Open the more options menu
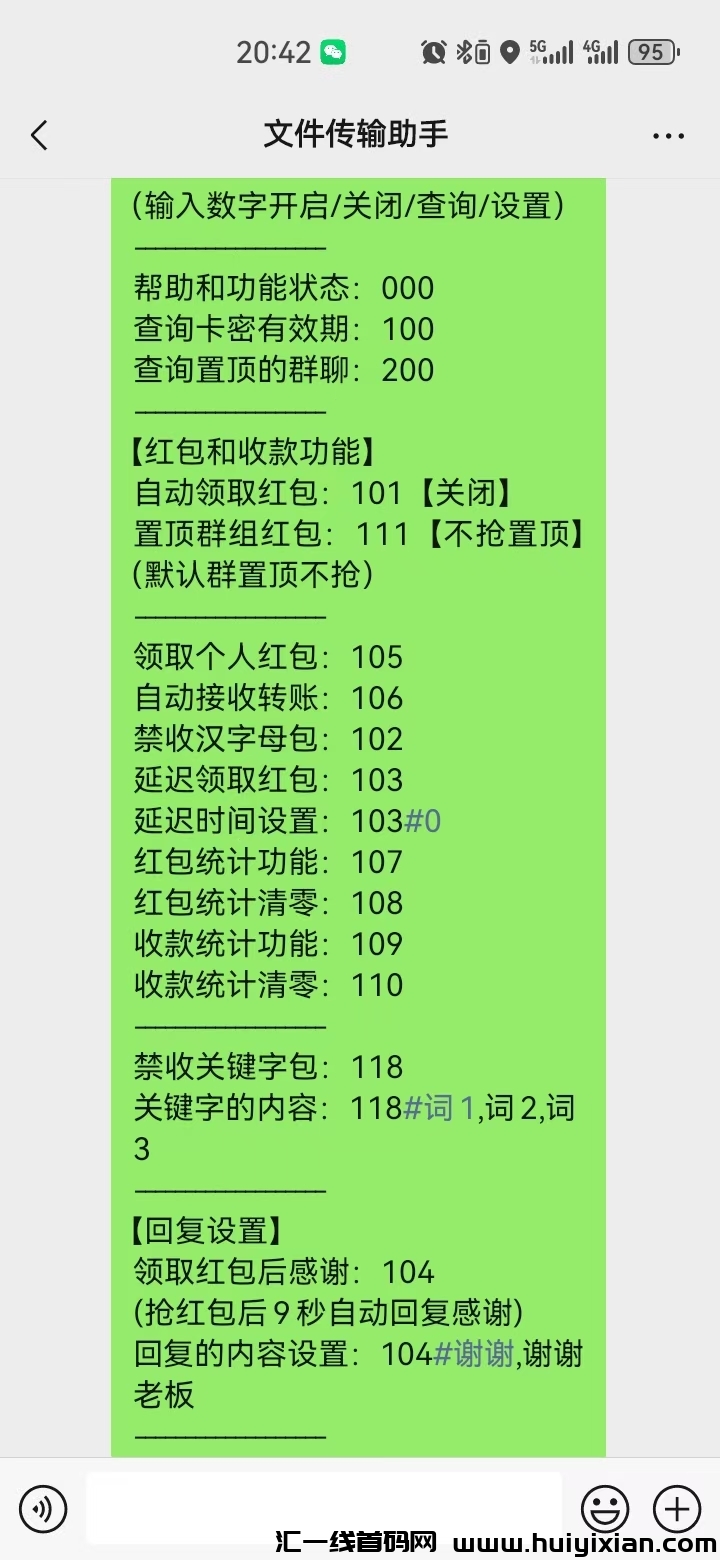The image size is (720, 1560). [667, 134]
